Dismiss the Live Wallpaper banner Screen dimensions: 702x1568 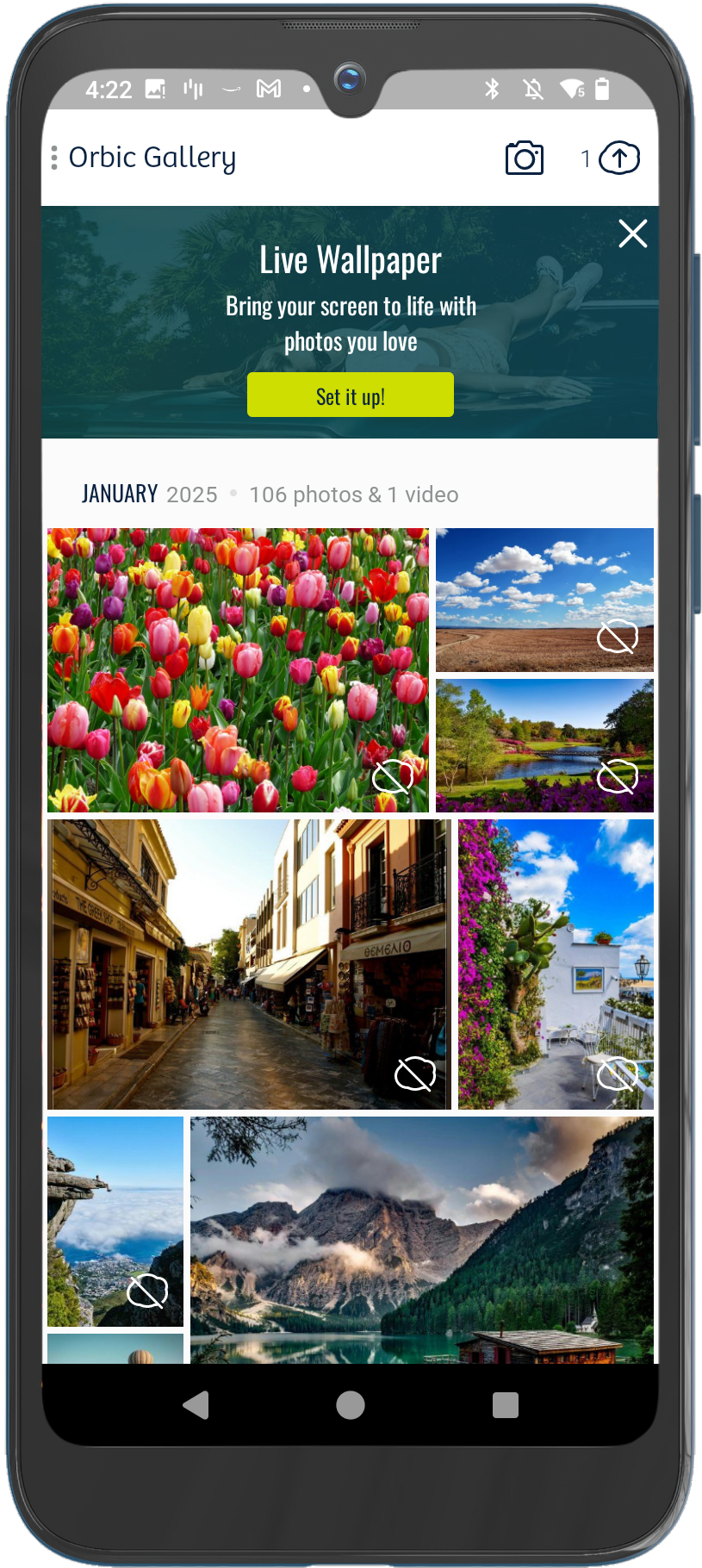632,233
